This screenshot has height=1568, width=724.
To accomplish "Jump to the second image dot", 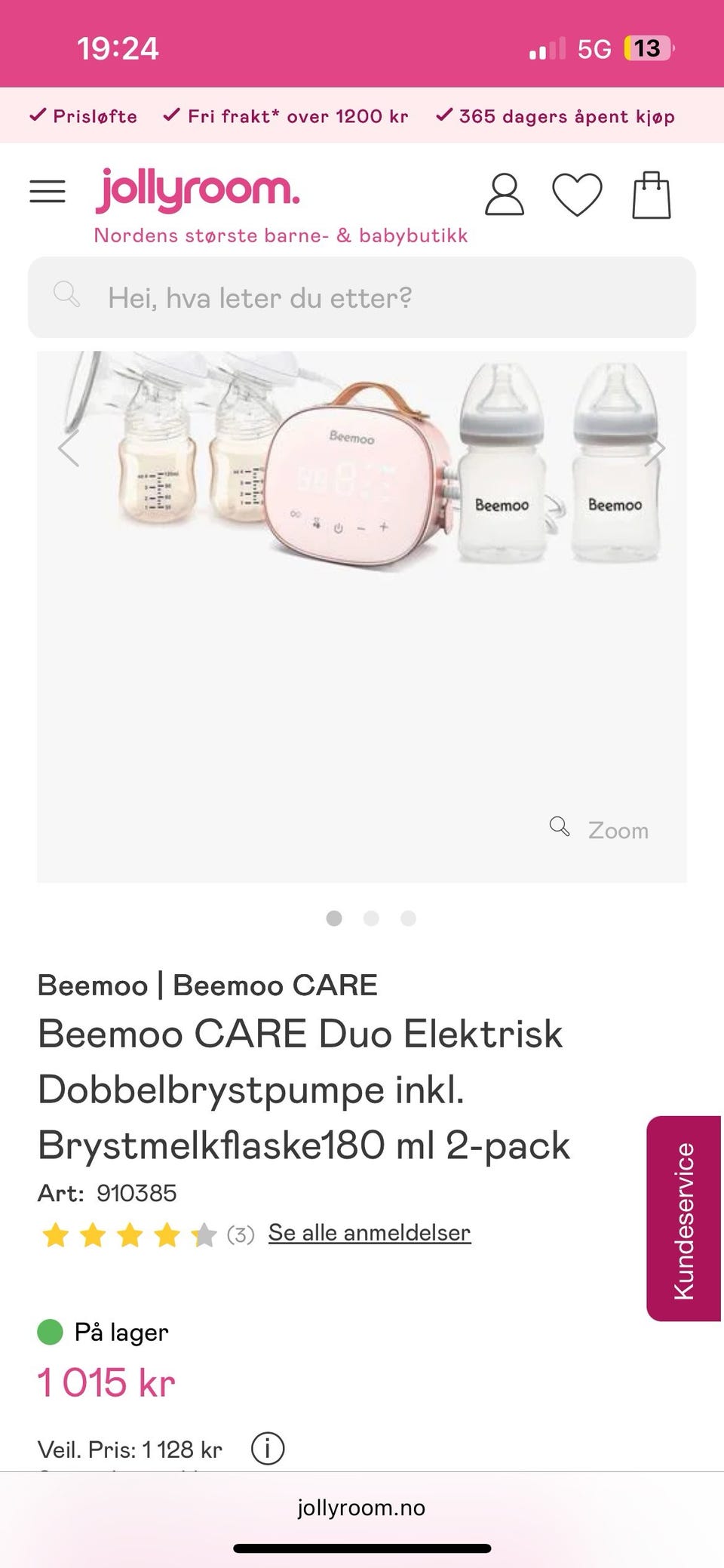I will click(x=371, y=918).
